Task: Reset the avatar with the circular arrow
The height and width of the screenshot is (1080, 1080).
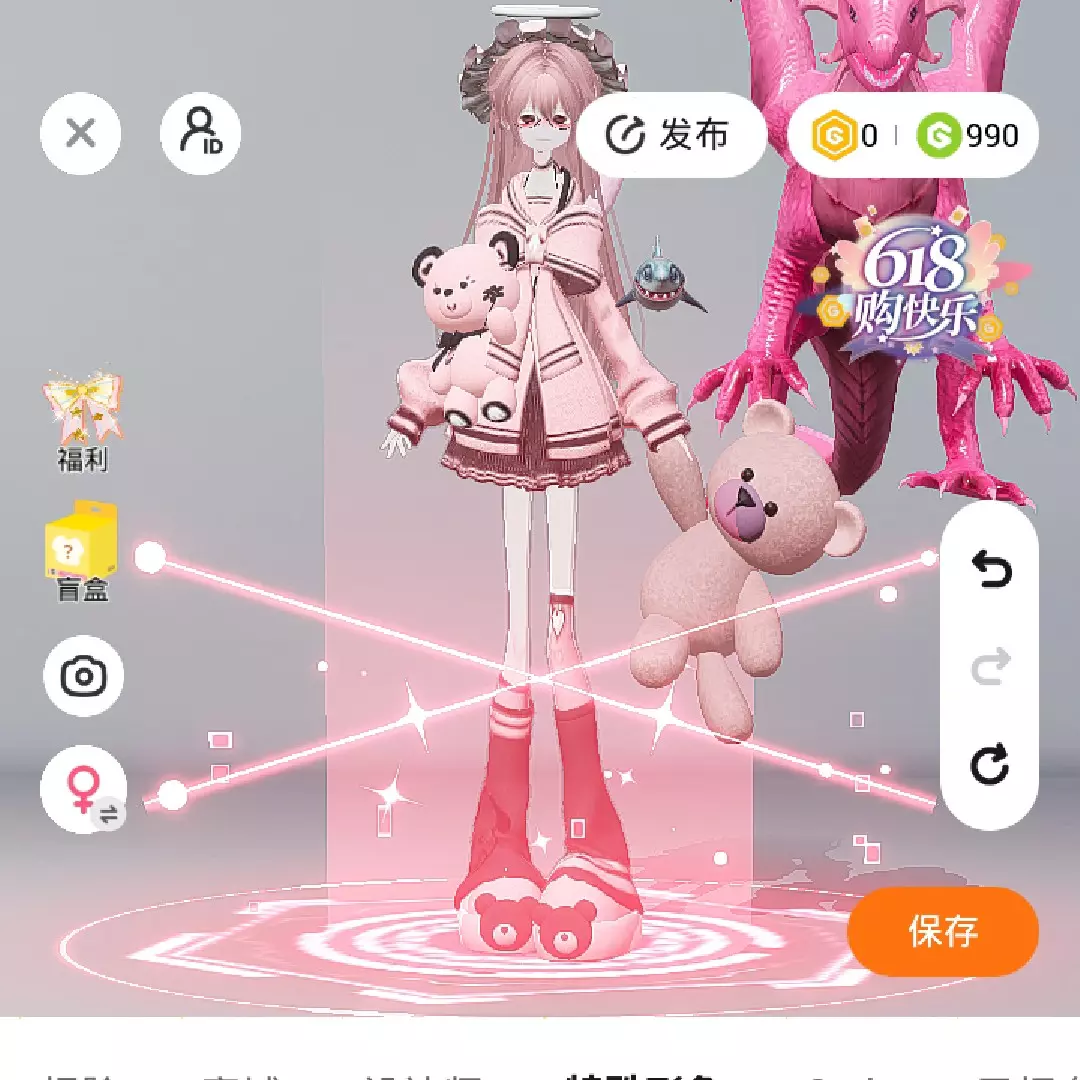Action: click(x=990, y=766)
